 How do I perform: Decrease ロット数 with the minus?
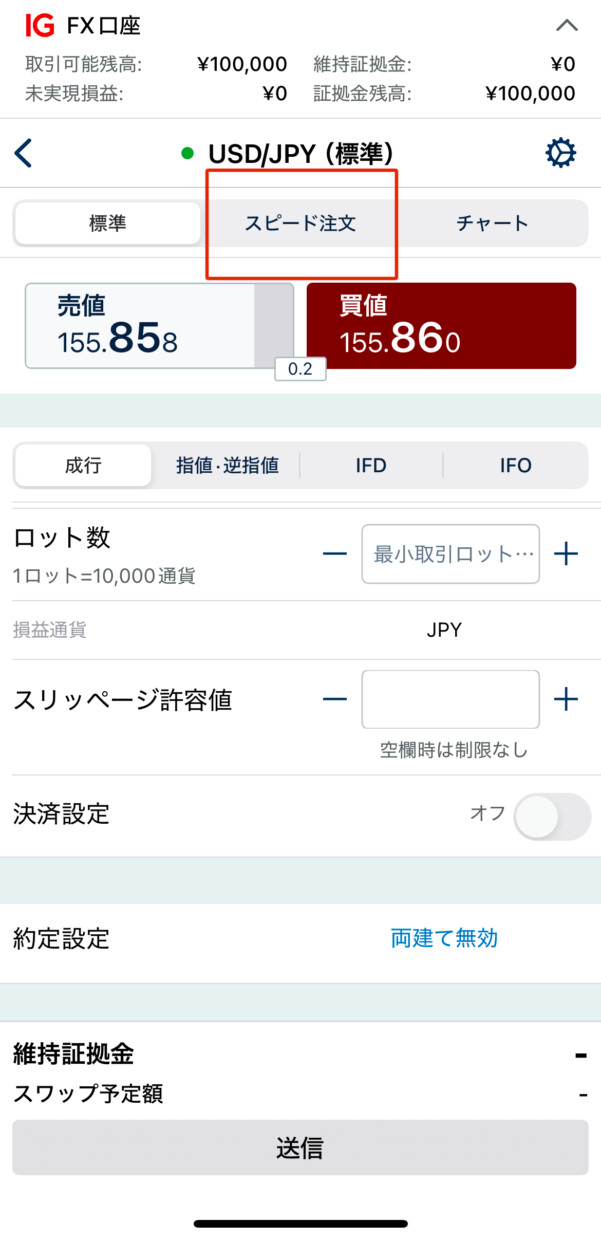(335, 554)
